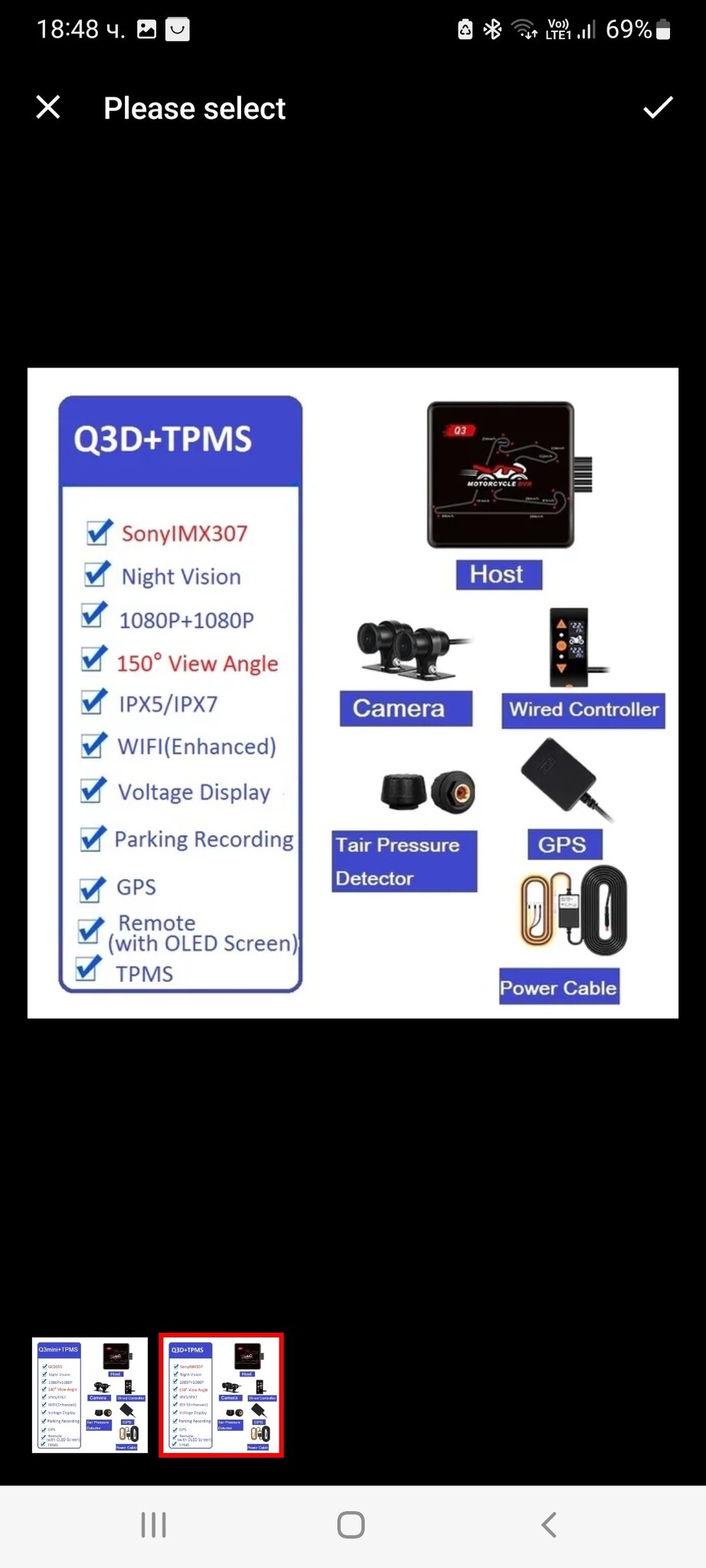The width and height of the screenshot is (706, 1568).
Task: Confirm selection with the checkmark
Action: pyautogui.click(x=657, y=107)
